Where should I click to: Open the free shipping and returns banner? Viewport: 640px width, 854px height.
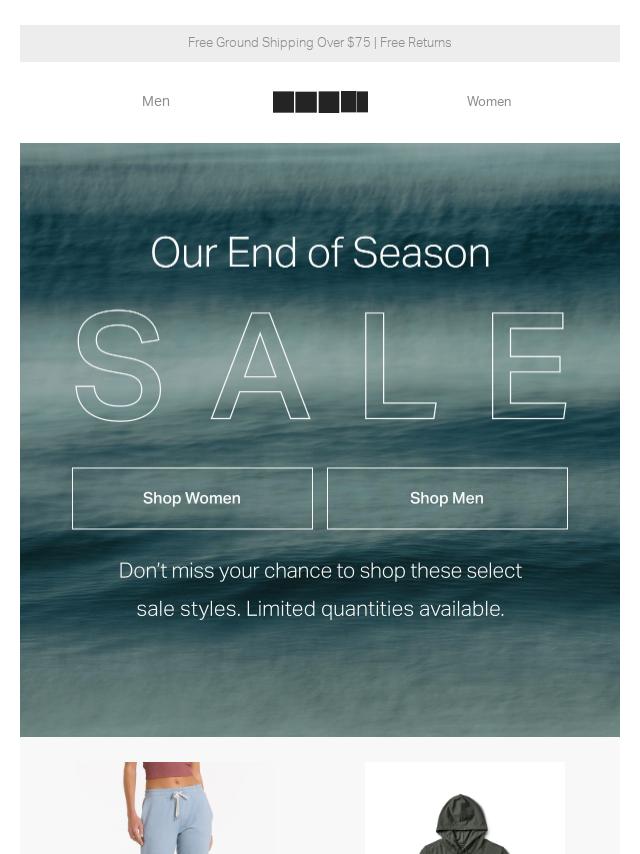pyautogui.click(x=320, y=43)
